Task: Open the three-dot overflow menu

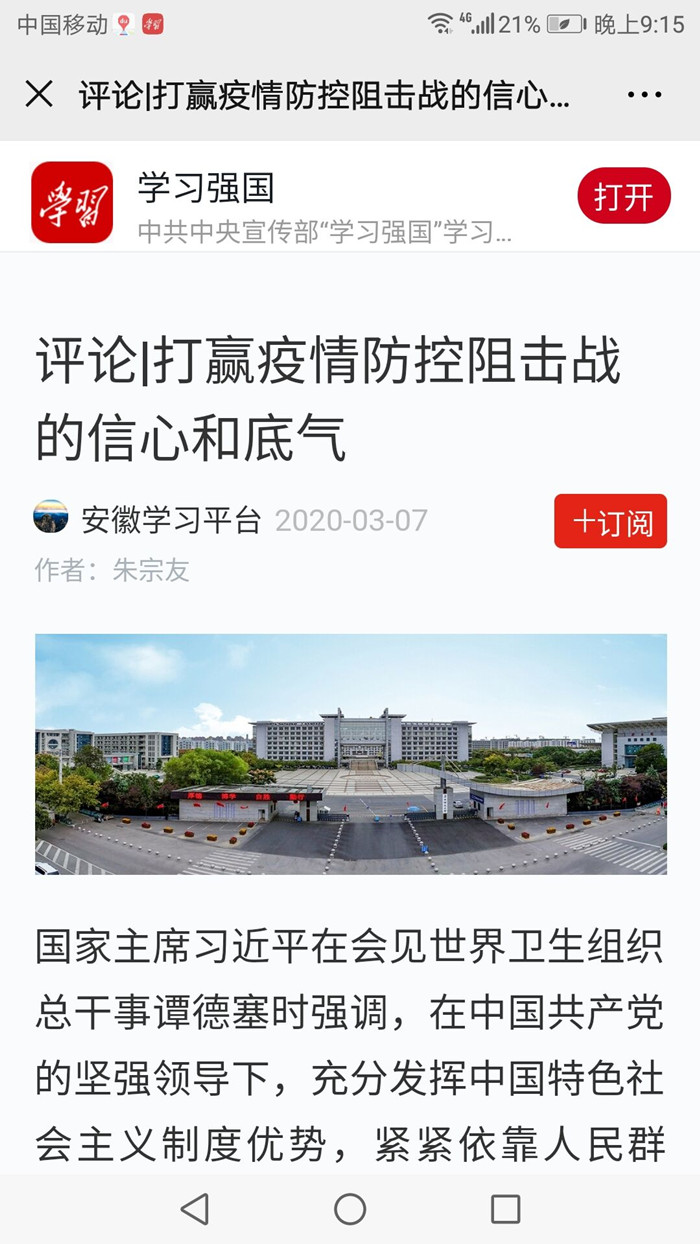Action: [x=644, y=95]
